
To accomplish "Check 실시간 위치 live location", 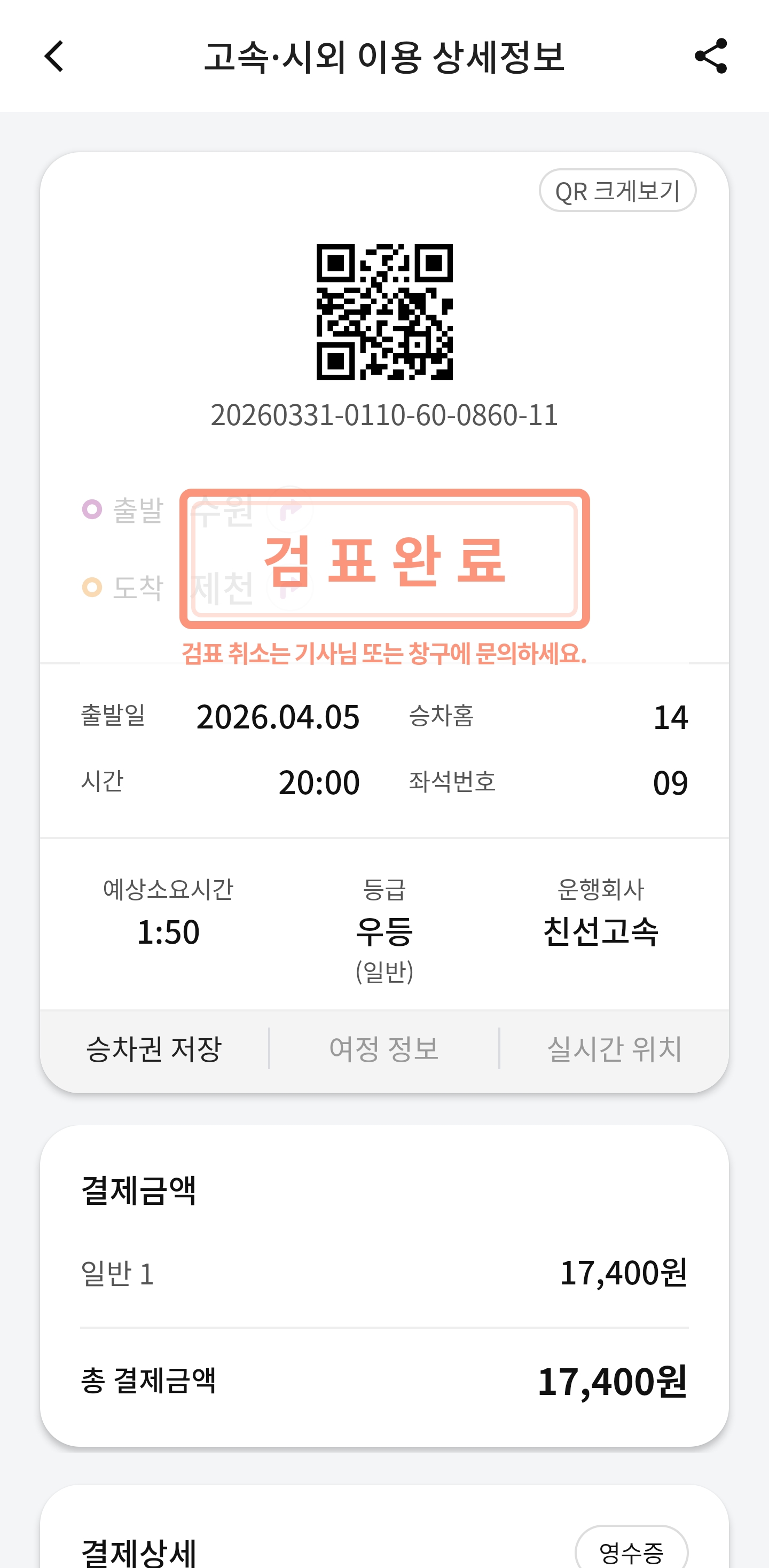I will point(614,1049).
